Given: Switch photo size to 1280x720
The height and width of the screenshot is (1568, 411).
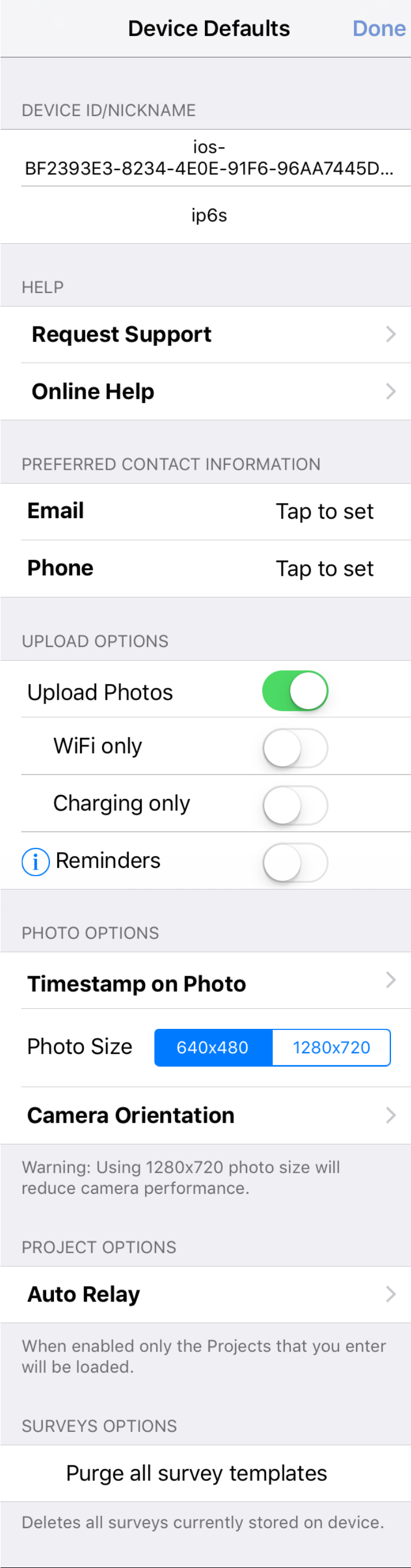Looking at the screenshot, I should (331, 1048).
